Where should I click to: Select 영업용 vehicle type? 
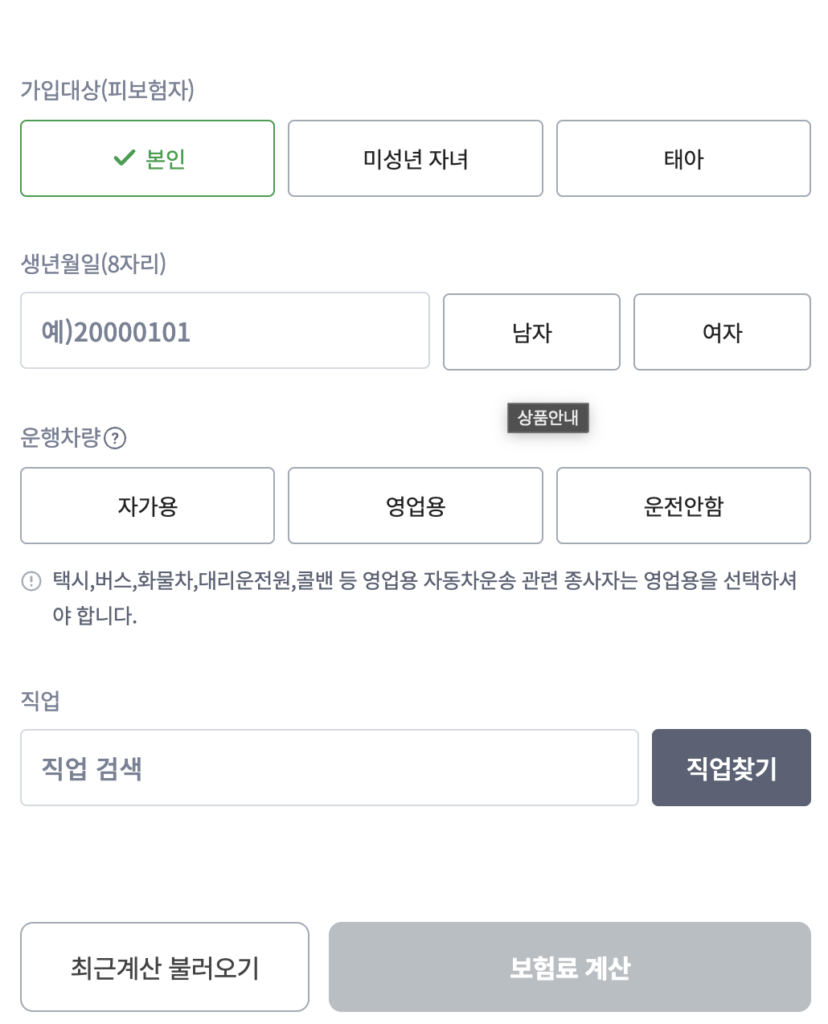tap(415, 505)
